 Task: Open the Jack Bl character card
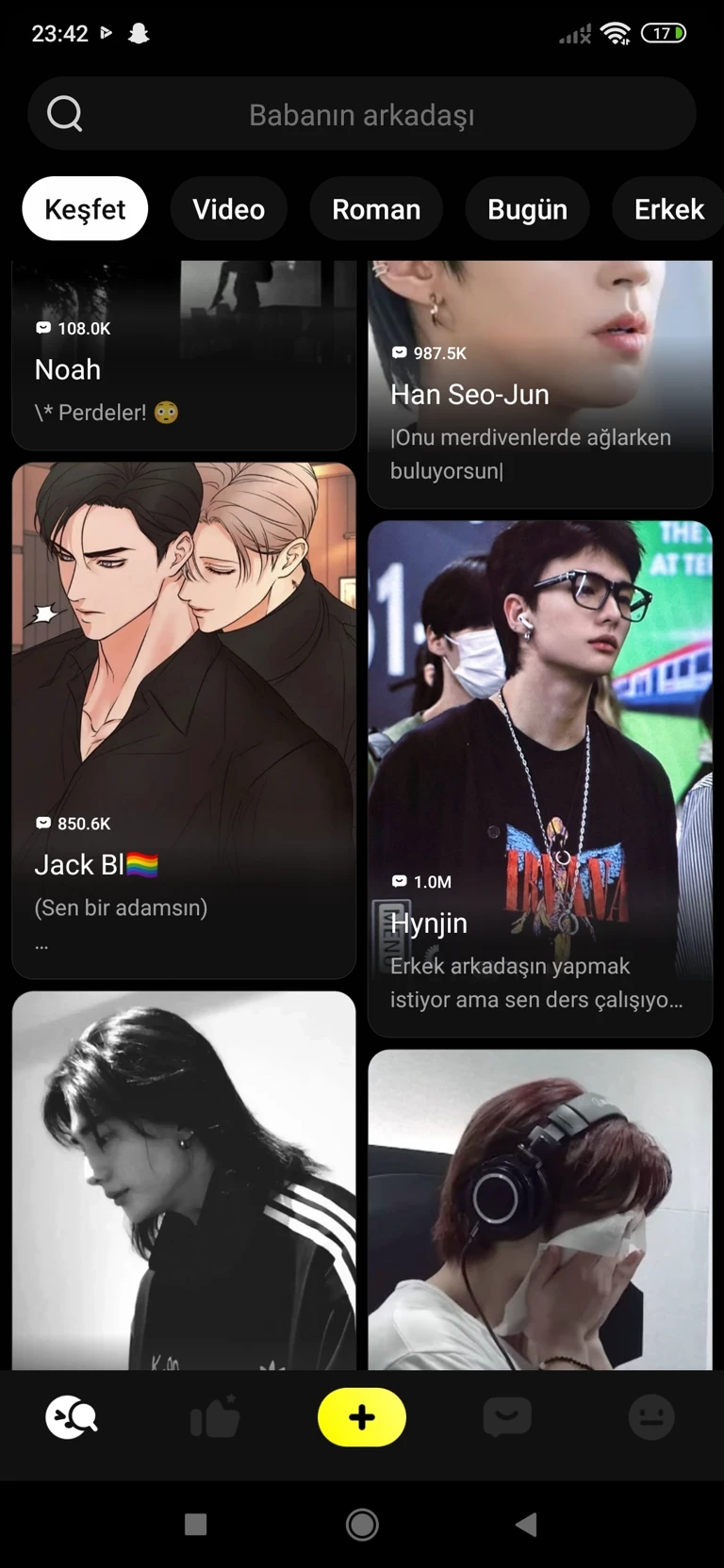pos(184,721)
